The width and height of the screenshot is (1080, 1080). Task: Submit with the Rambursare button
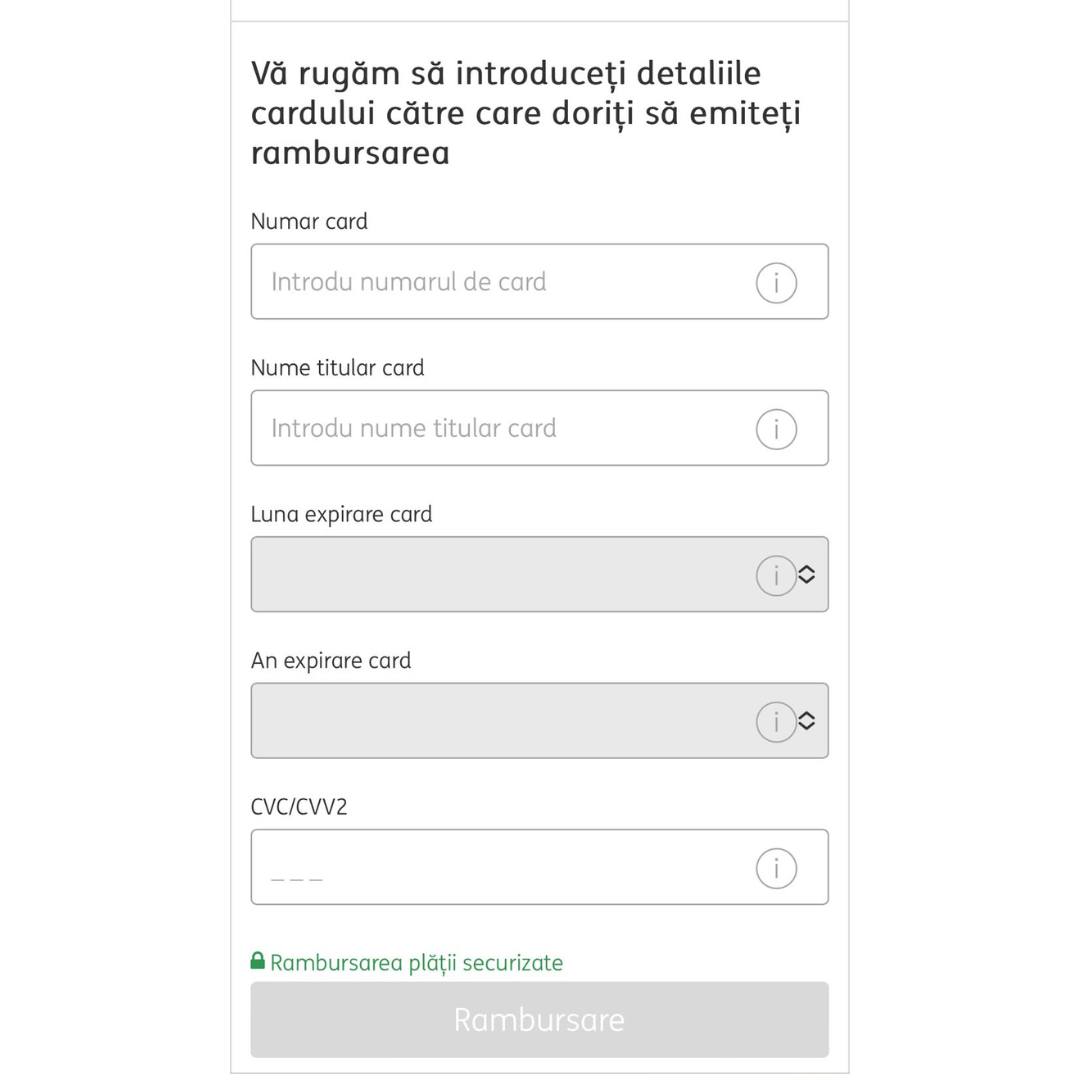point(539,1019)
